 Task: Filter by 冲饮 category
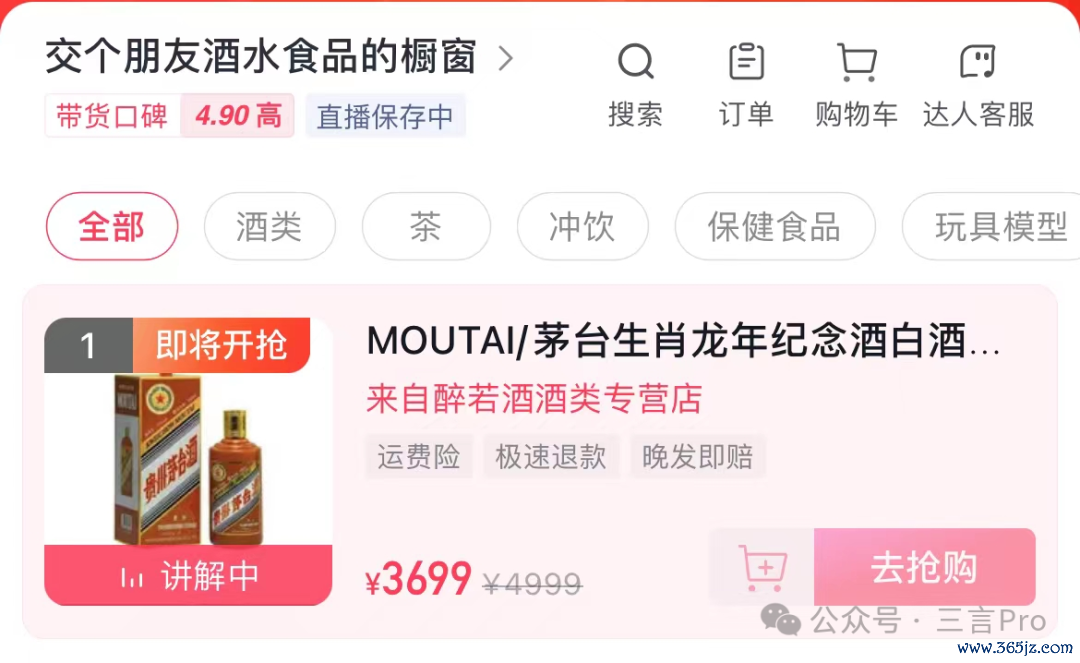click(581, 226)
